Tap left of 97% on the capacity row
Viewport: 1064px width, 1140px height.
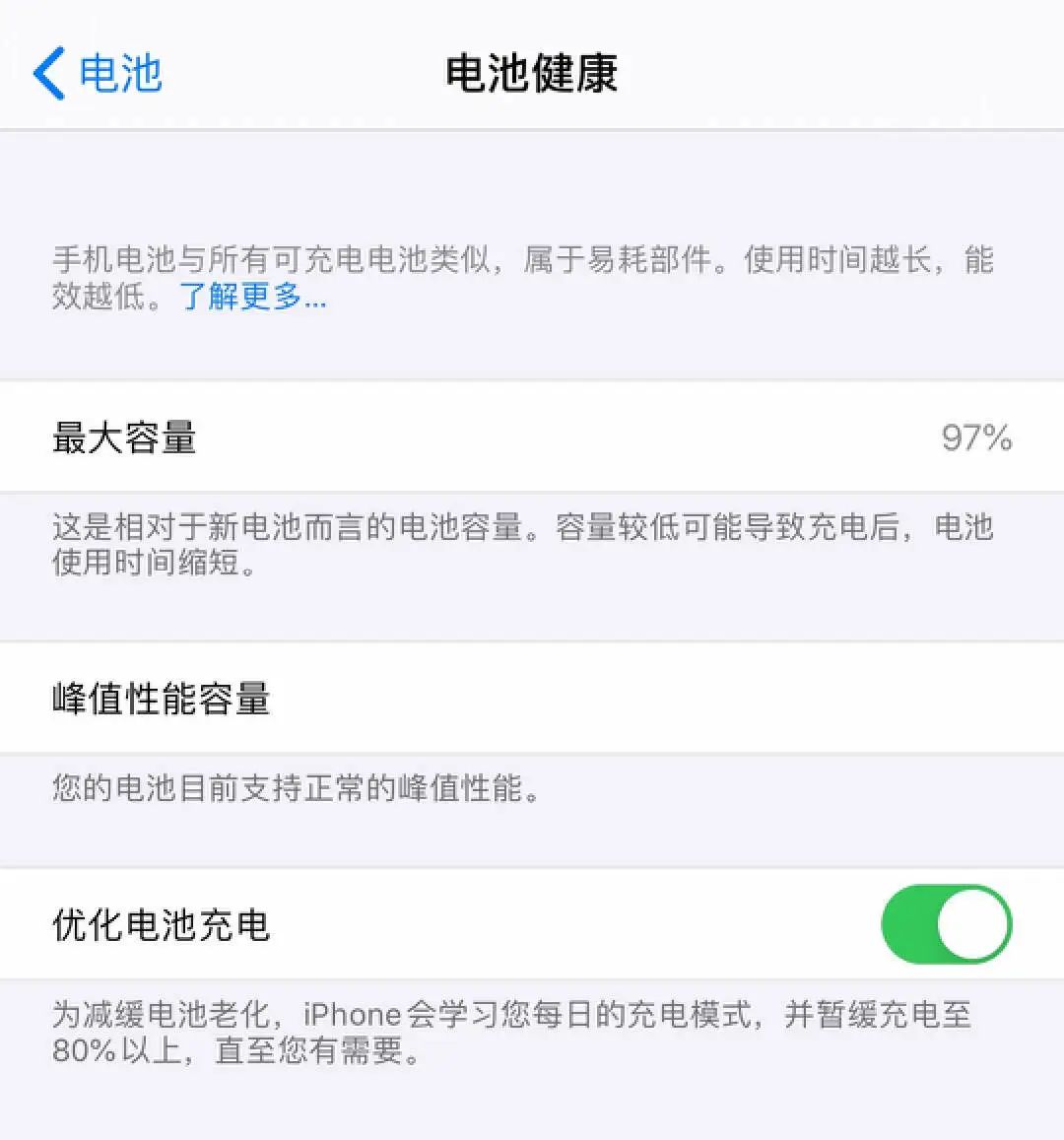point(591,438)
